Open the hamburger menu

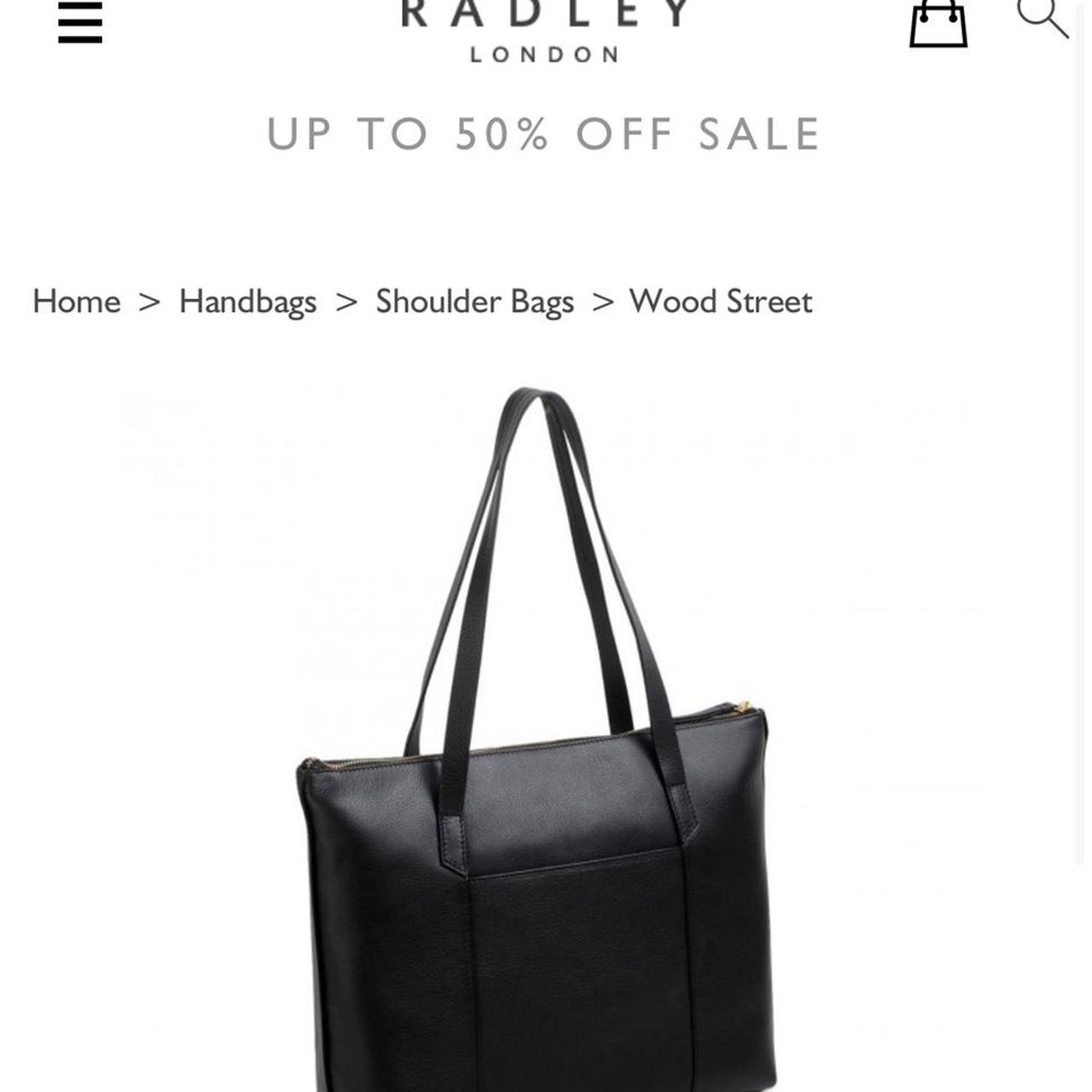pos(80,22)
